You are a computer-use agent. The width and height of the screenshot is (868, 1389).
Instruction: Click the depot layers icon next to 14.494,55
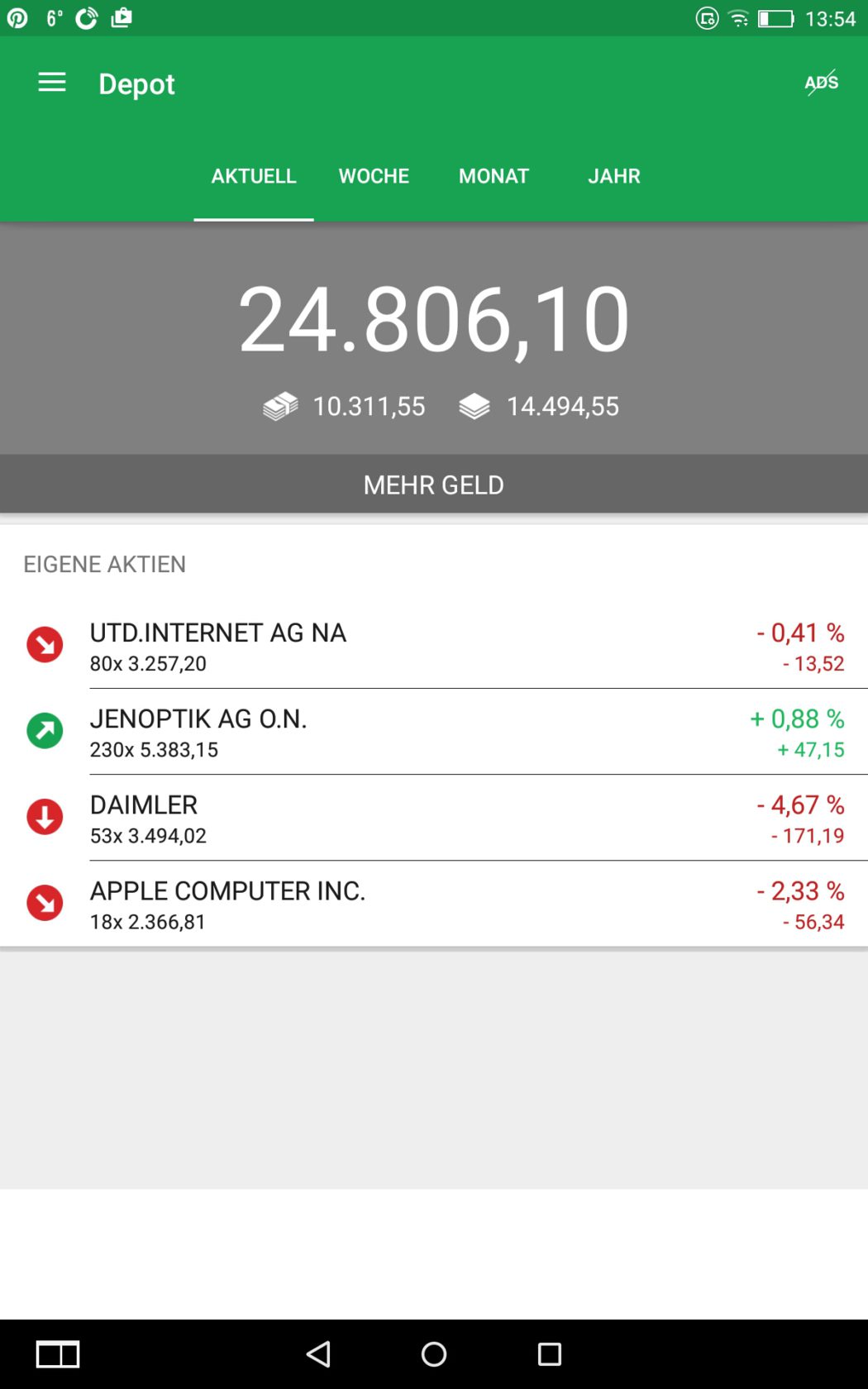pyautogui.click(x=475, y=406)
